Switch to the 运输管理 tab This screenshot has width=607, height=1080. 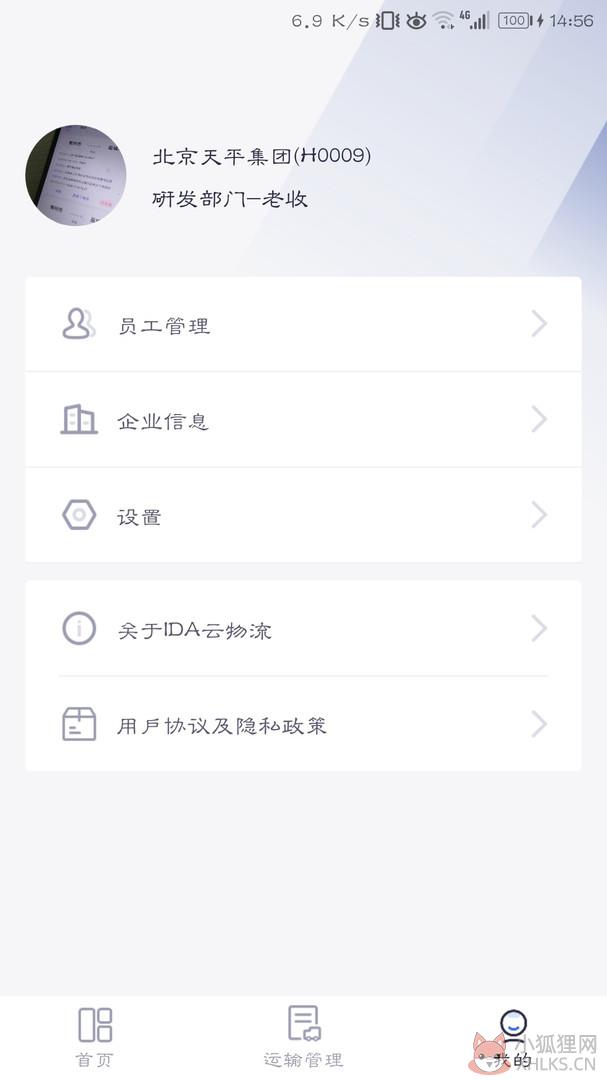[x=303, y=1037]
